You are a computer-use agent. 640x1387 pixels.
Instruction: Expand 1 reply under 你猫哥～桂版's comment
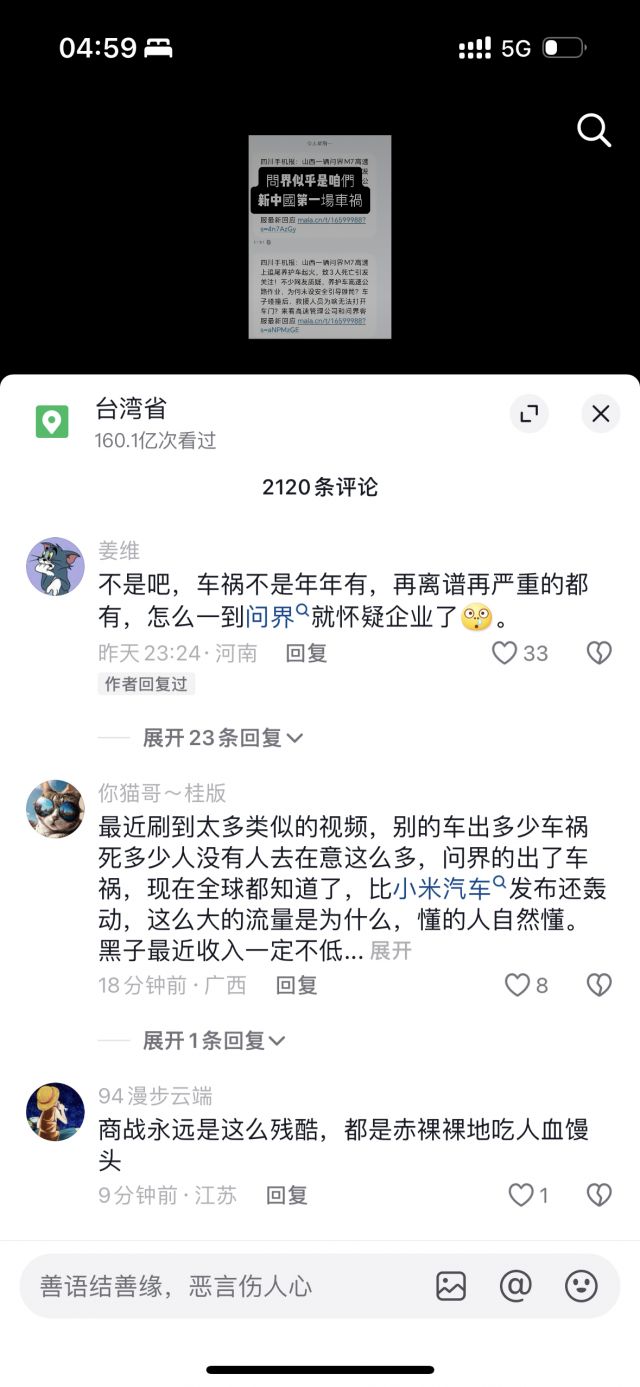point(213,1040)
